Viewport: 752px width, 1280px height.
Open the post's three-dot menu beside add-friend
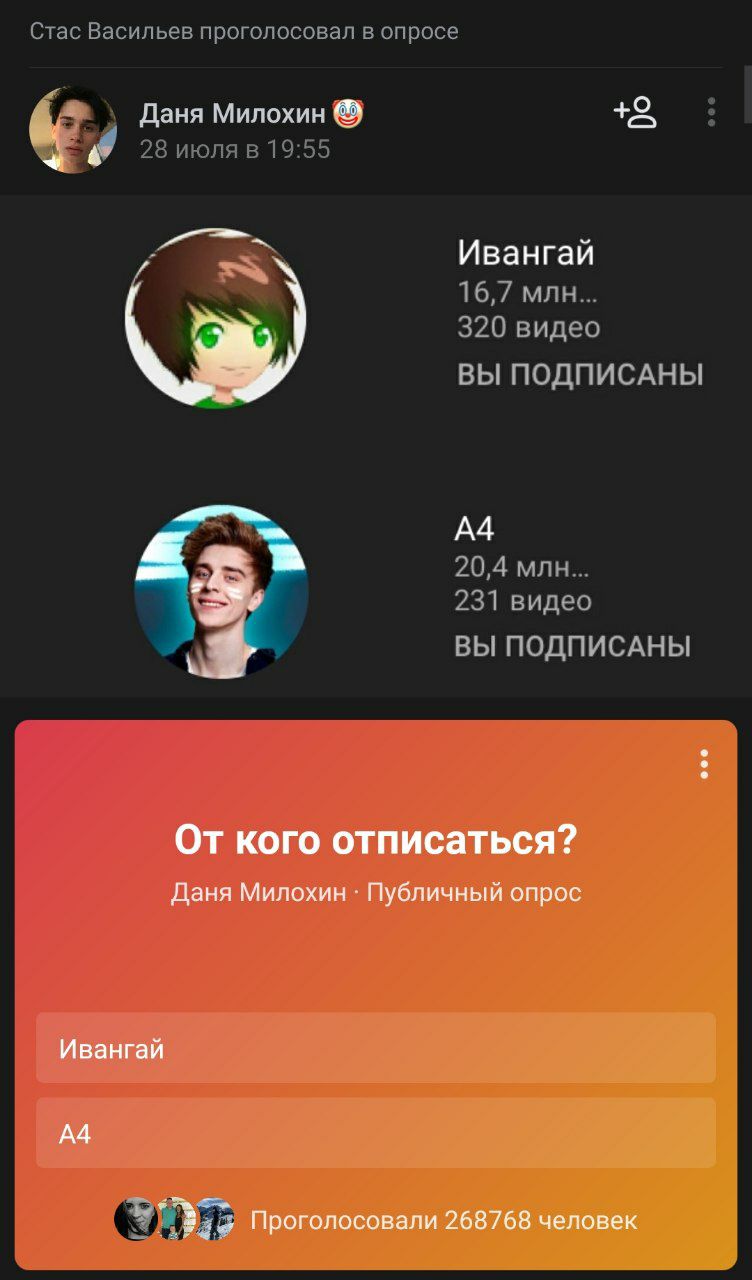pos(711,112)
